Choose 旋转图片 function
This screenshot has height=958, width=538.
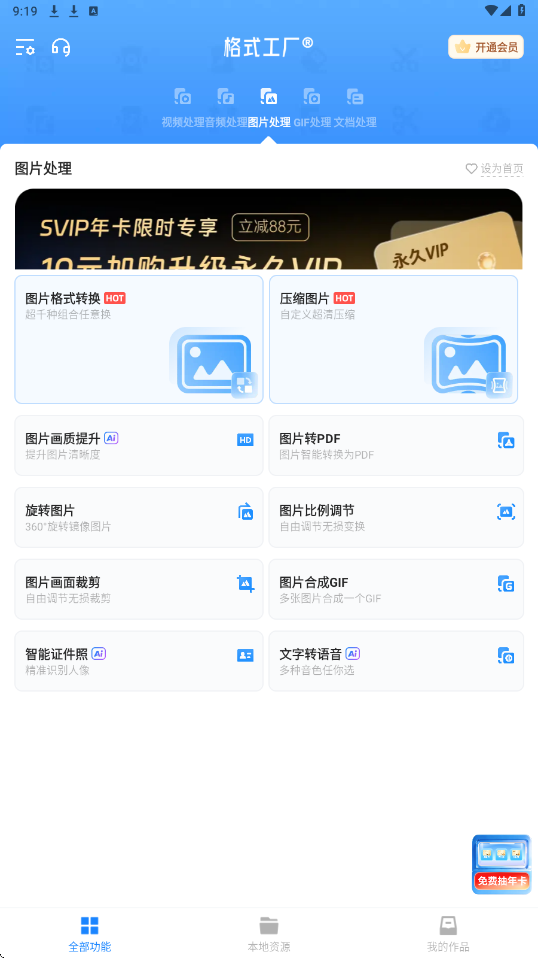pyautogui.click(x=139, y=517)
